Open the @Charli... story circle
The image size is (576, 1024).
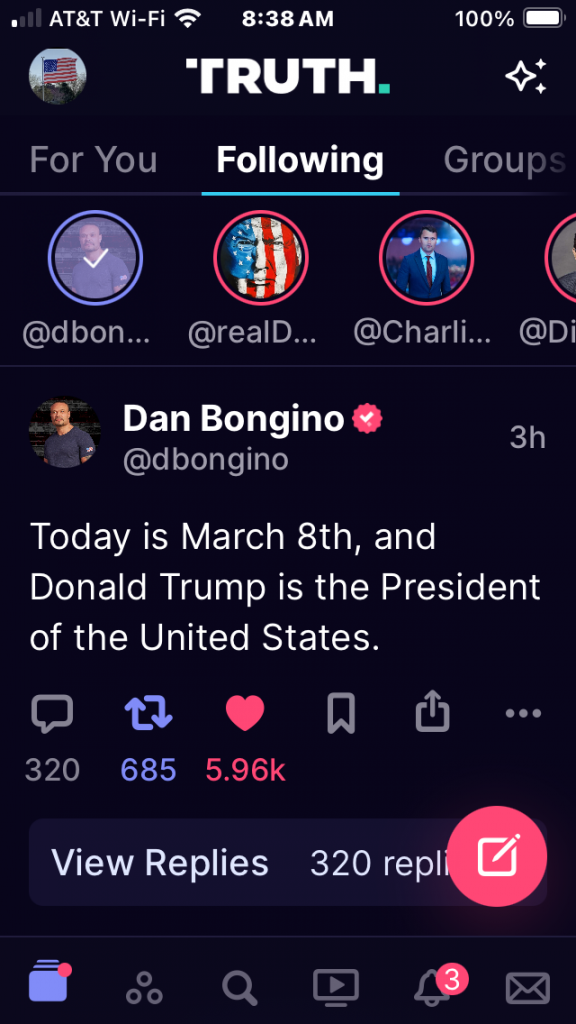426,257
